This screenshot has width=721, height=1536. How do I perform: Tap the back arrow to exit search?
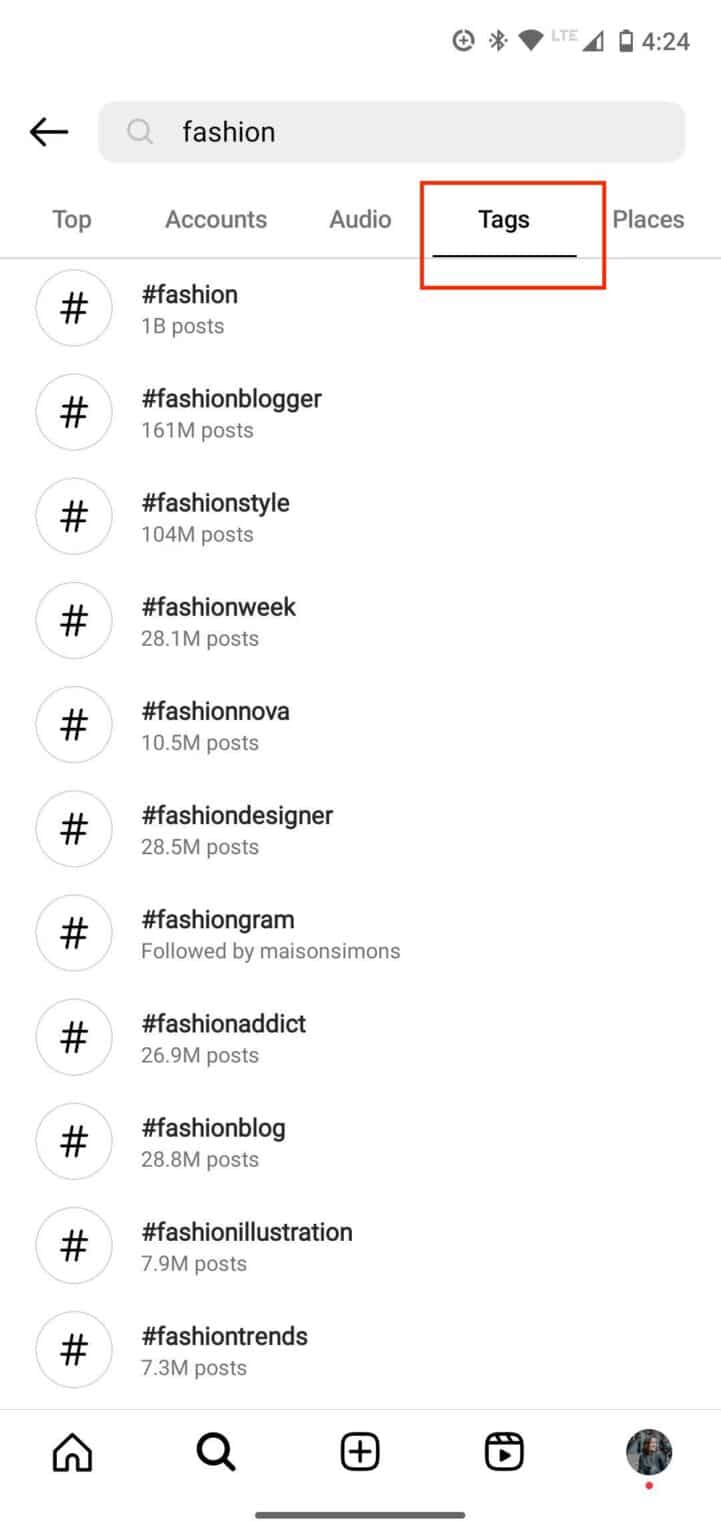[x=48, y=131]
